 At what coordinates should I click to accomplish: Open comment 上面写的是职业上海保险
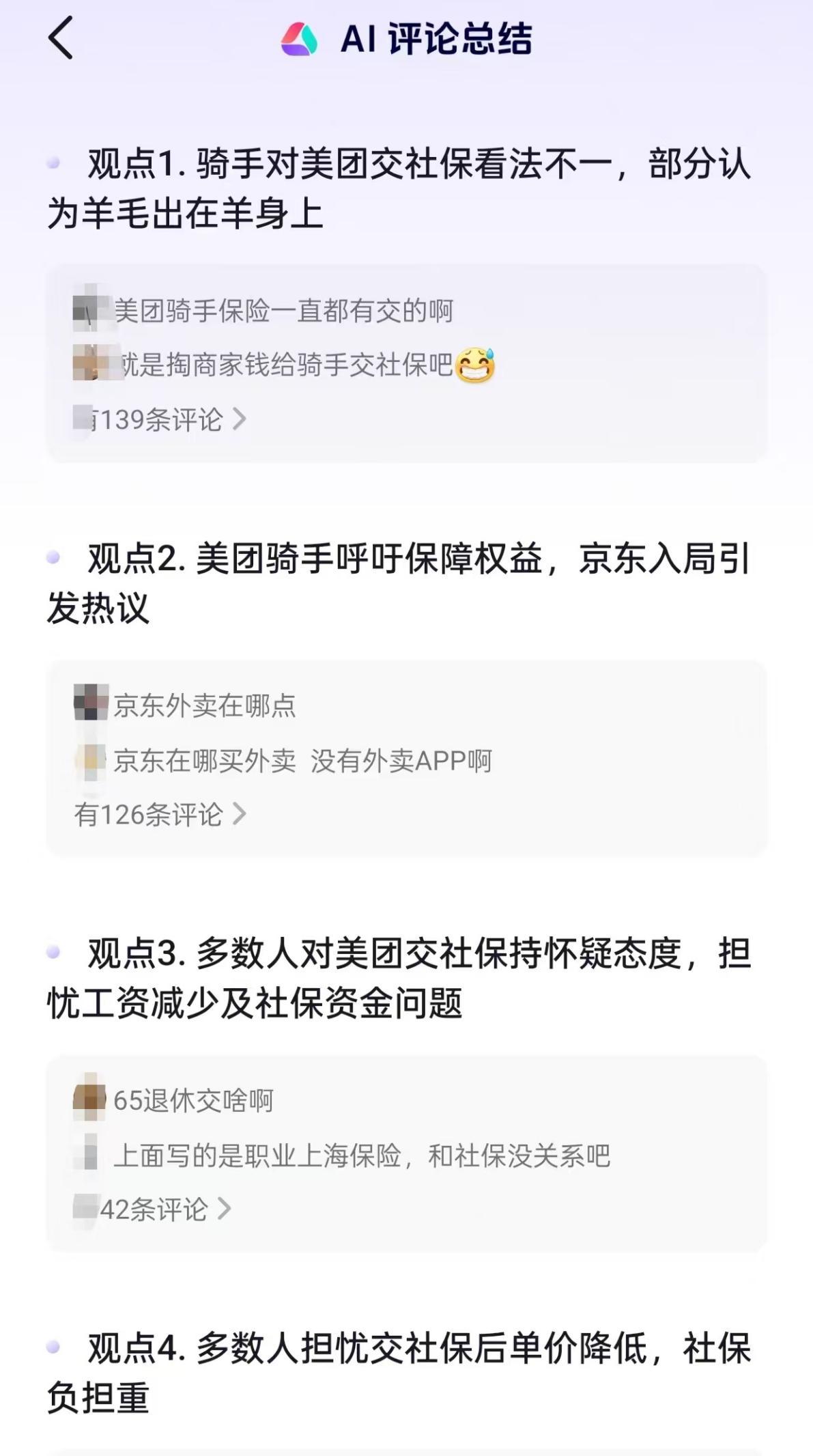361,1155
